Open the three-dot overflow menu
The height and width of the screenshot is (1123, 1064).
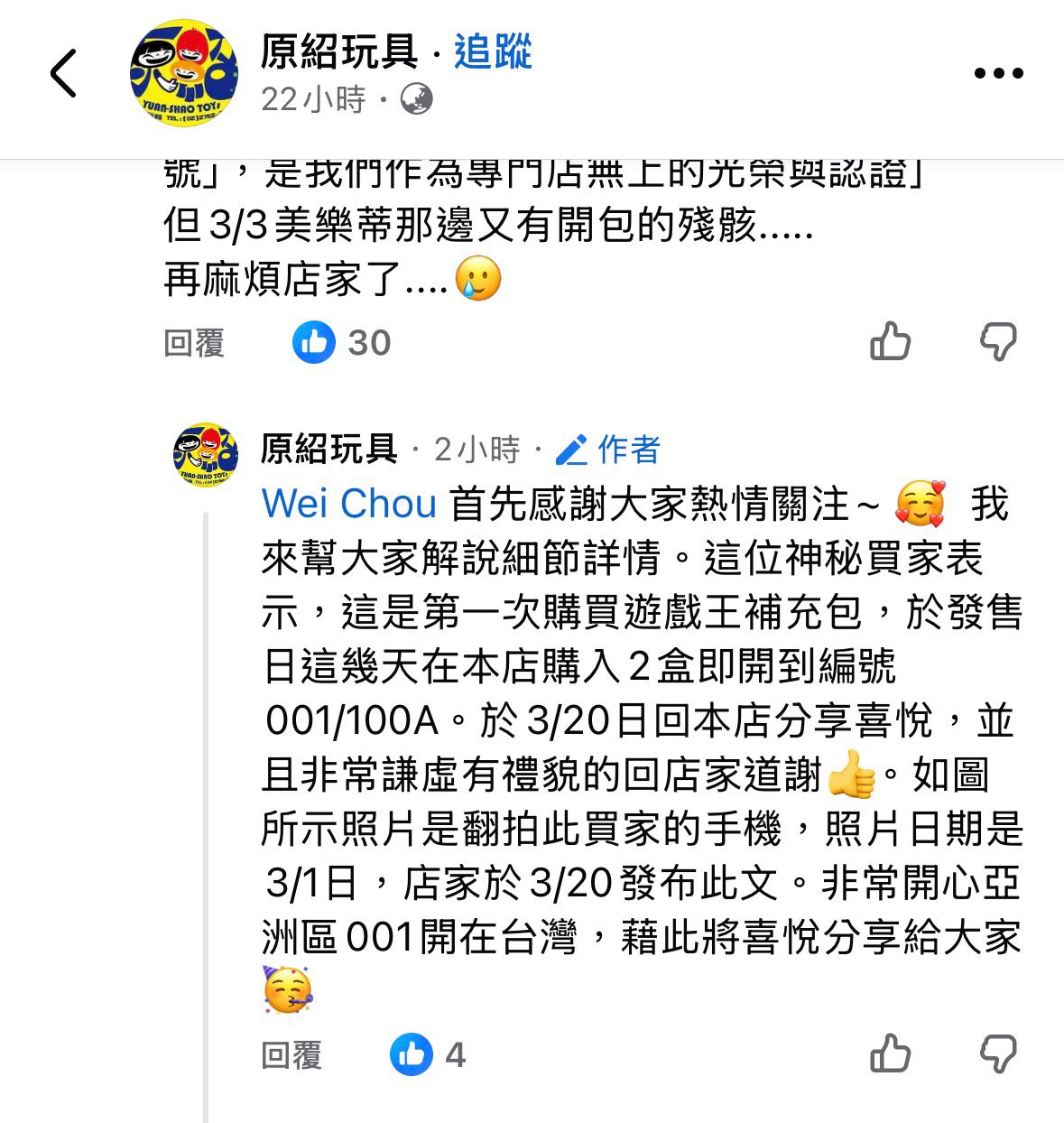click(998, 74)
